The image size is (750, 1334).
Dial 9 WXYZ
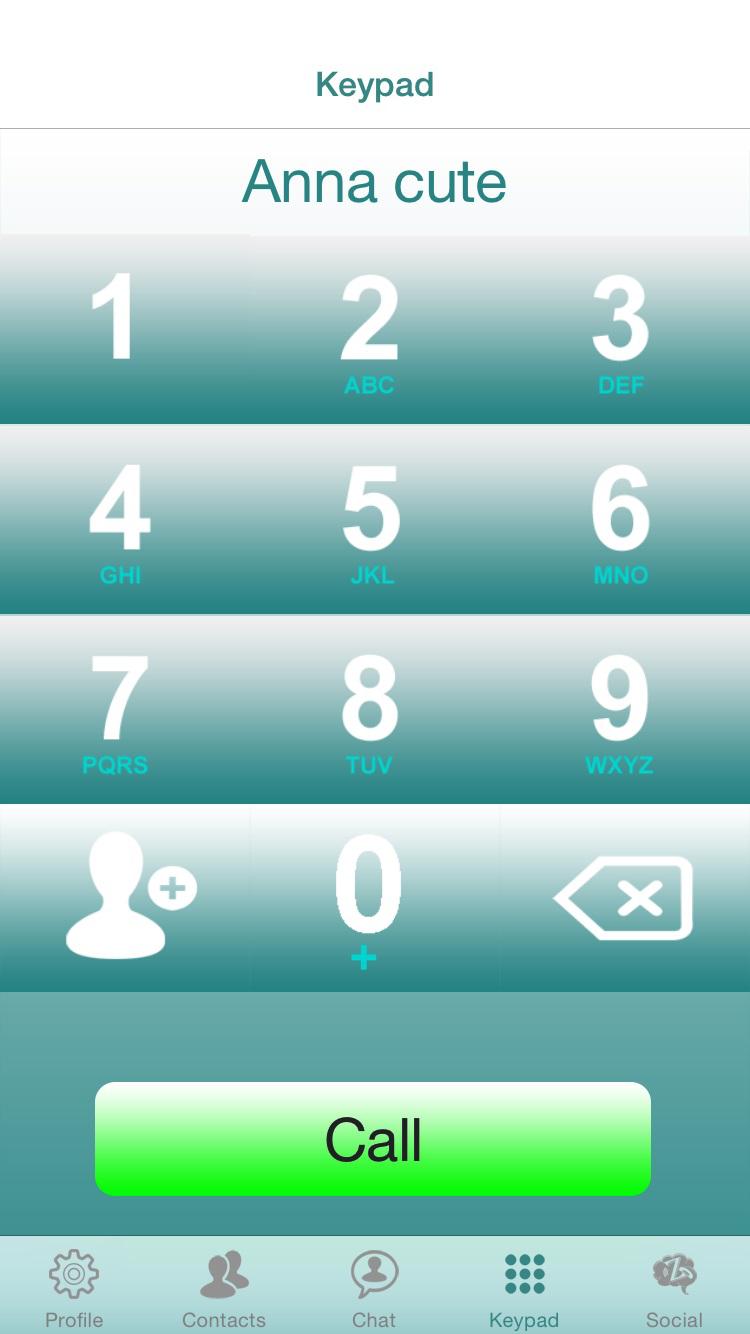point(620,710)
